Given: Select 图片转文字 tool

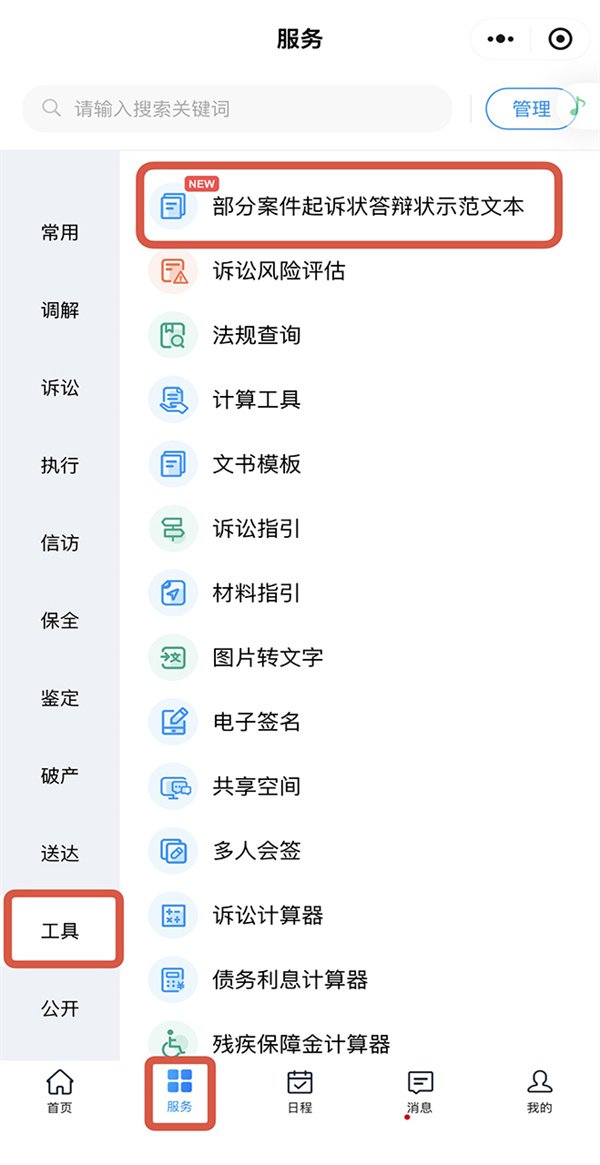Looking at the screenshot, I should coord(268,658).
